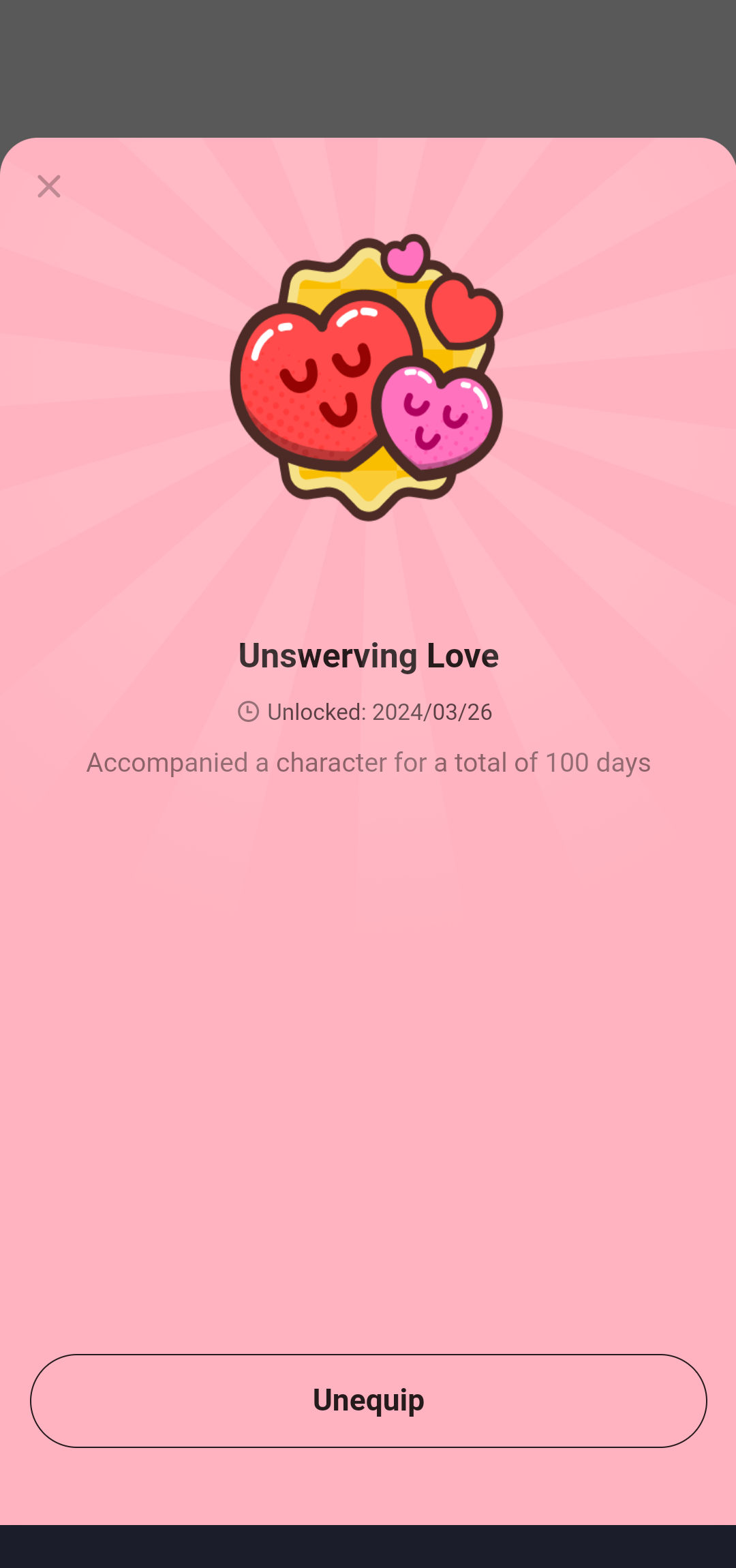Close the Unswerving Love badge popup
The height and width of the screenshot is (1568, 736).
[x=48, y=186]
